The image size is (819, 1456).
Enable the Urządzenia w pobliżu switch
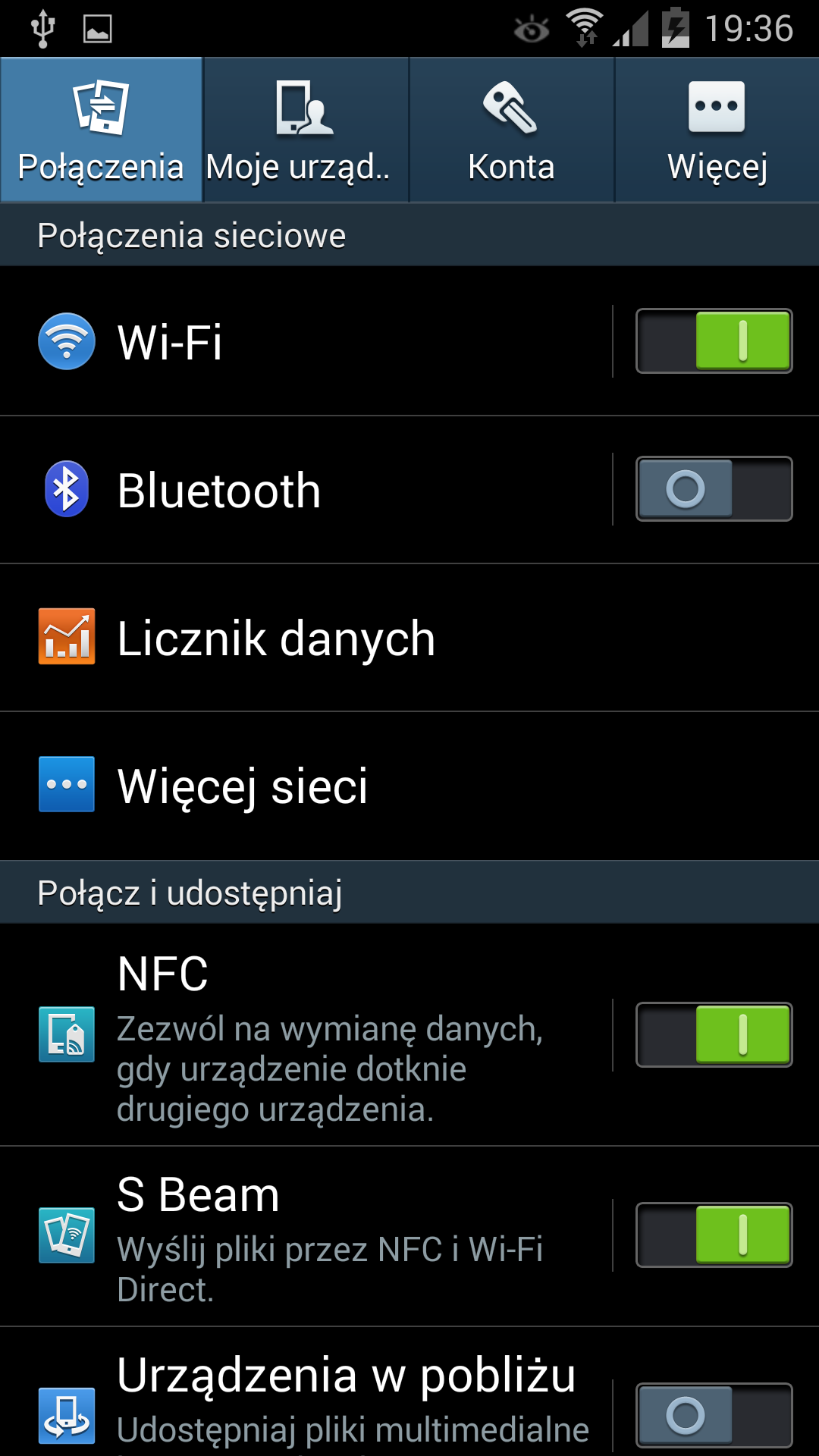tap(714, 1415)
